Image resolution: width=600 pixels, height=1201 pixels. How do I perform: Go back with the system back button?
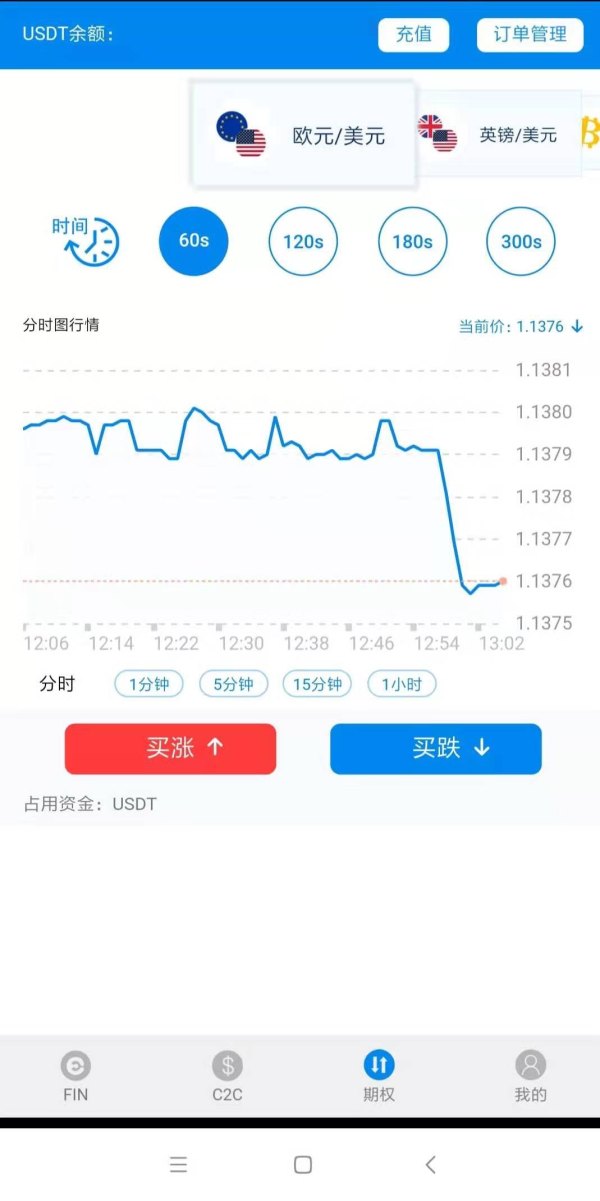click(x=431, y=1165)
